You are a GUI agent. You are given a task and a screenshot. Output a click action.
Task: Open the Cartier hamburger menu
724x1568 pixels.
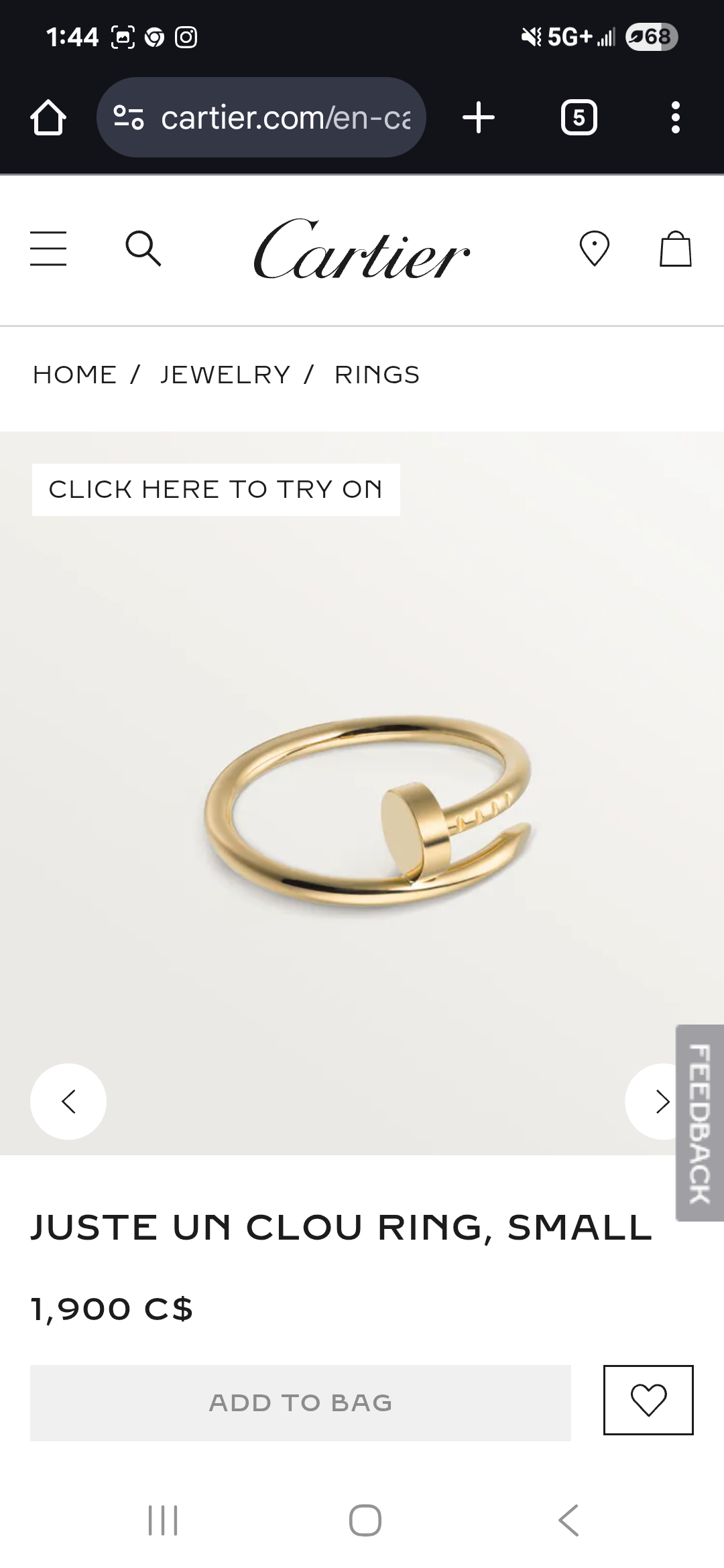tap(48, 249)
